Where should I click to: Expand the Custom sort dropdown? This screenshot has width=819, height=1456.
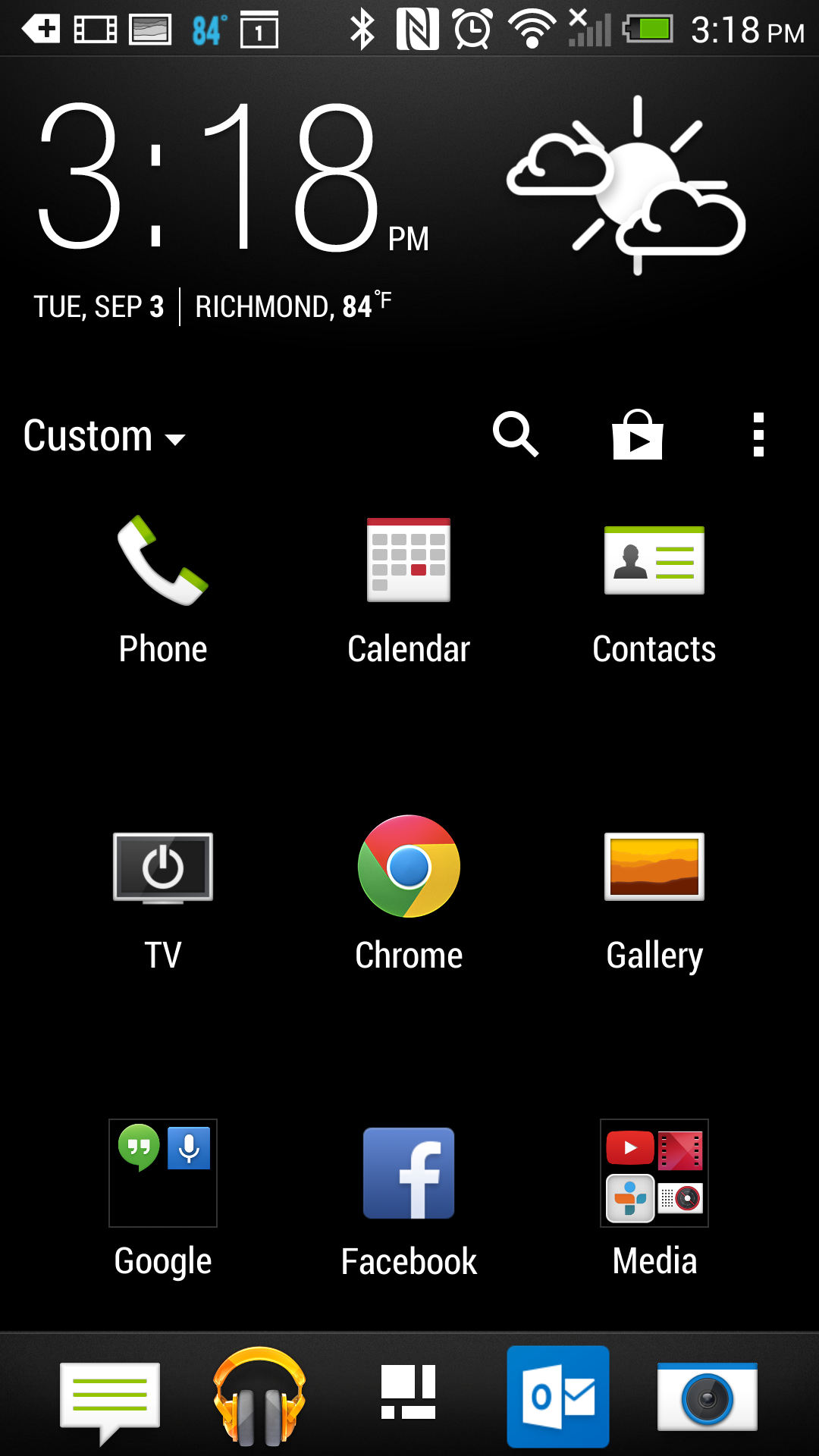[105, 436]
